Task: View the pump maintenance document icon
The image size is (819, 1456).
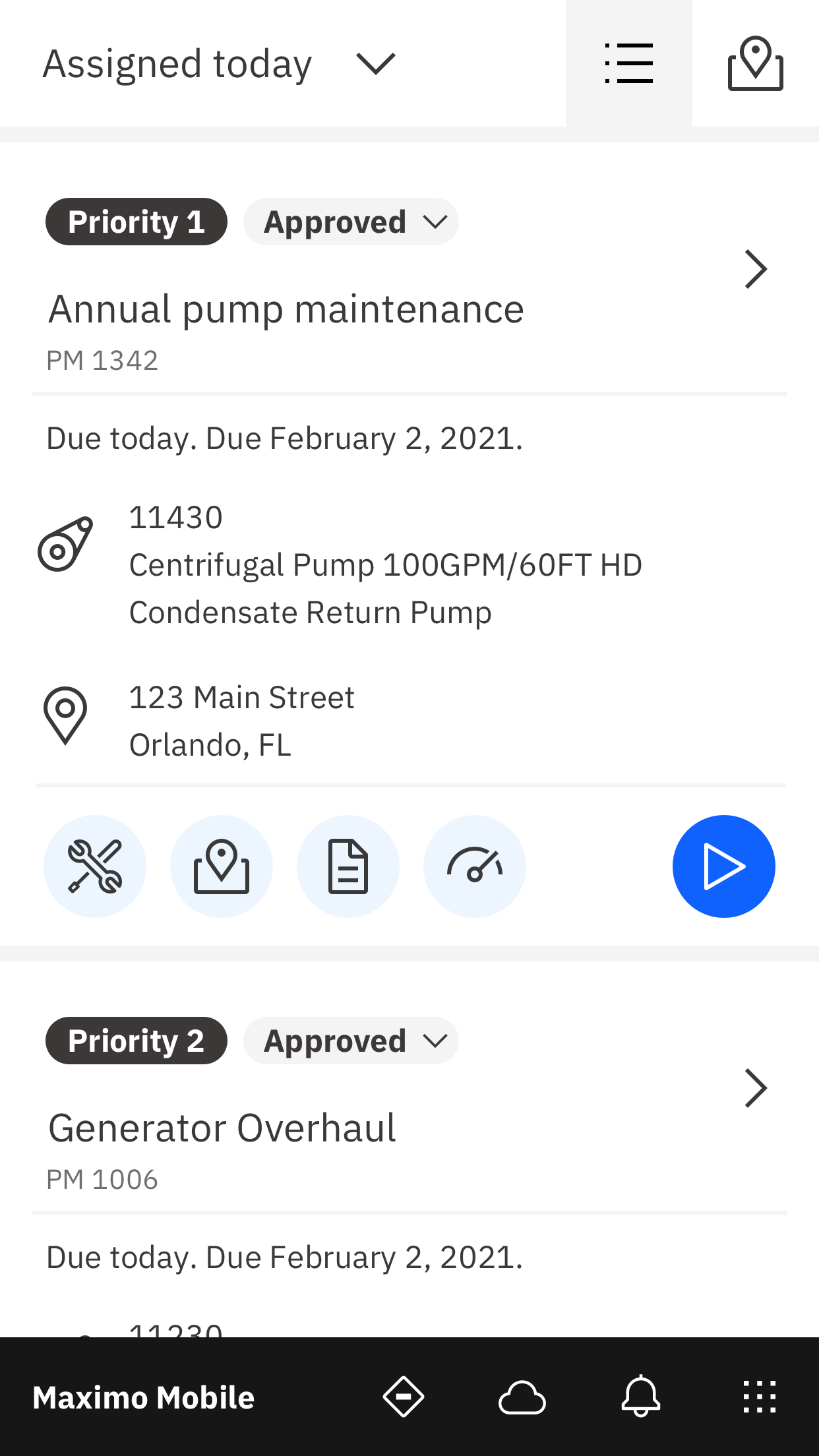Action: [x=348, y=866]
